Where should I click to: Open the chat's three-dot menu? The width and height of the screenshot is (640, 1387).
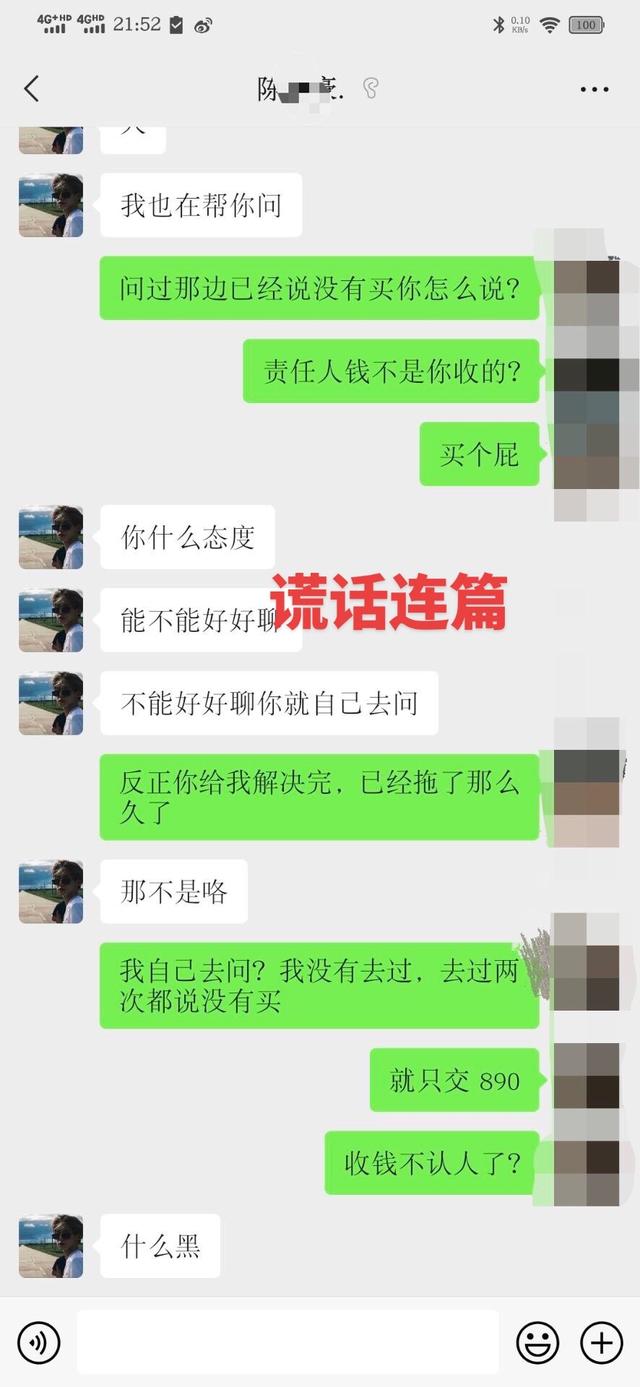(594, 89)
